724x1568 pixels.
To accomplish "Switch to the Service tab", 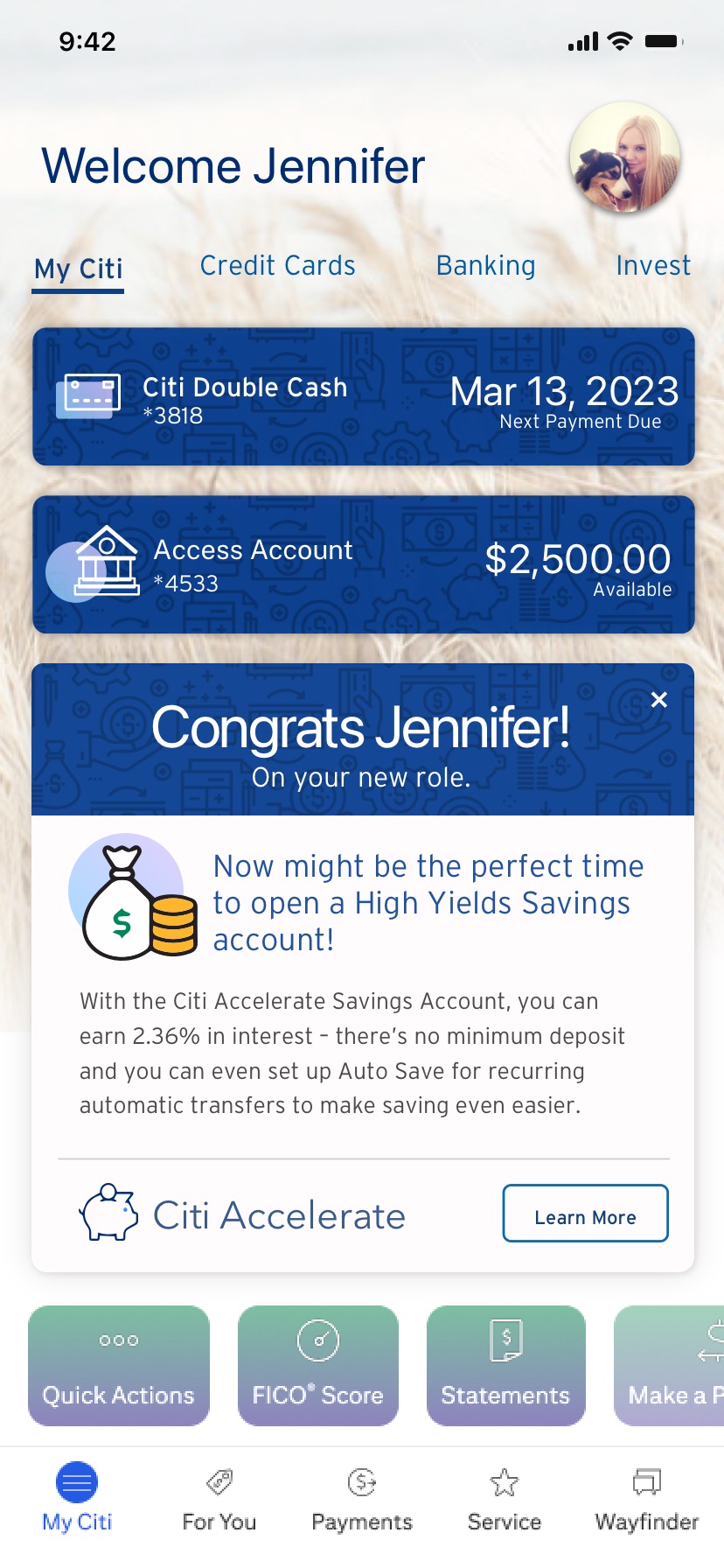I will 505,1500.
